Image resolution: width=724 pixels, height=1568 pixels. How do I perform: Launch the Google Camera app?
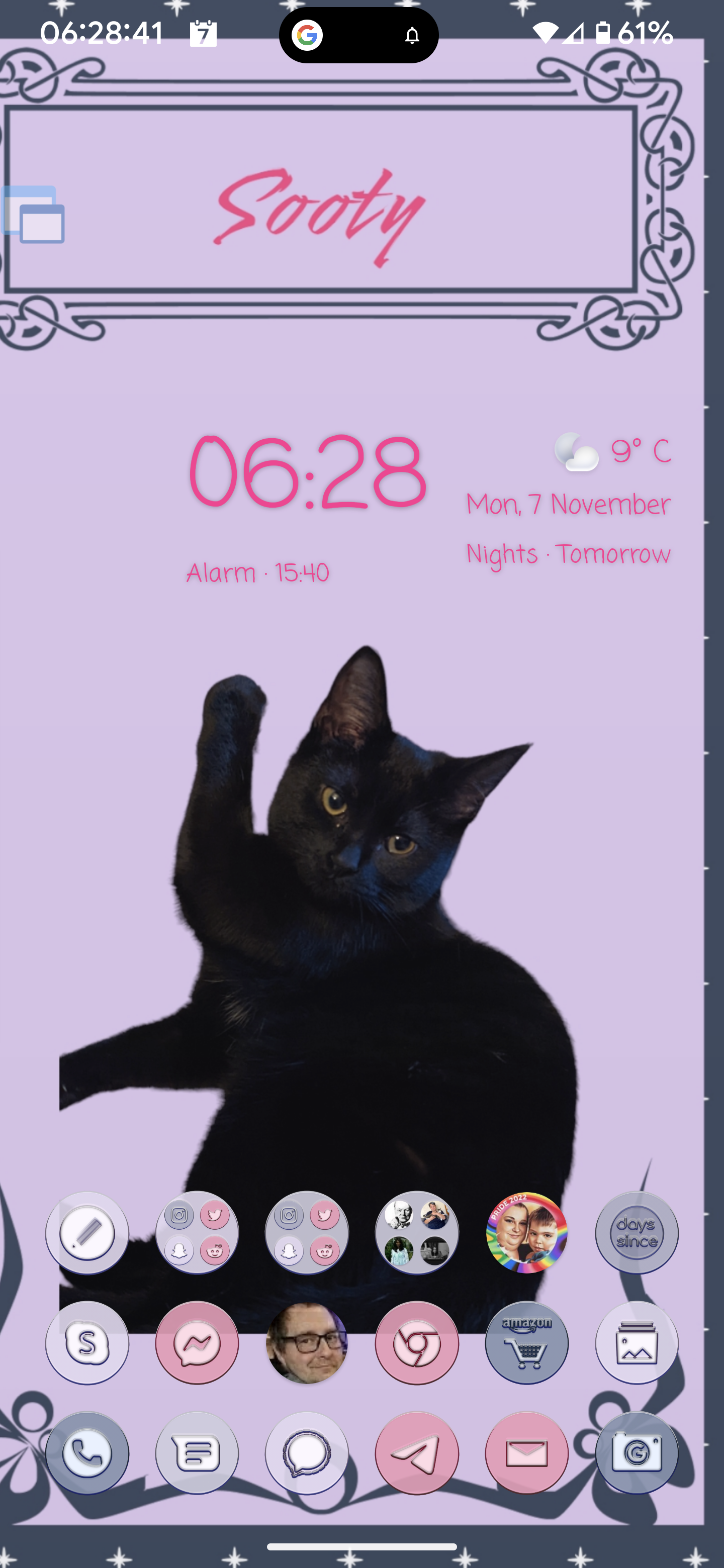click(x=637, y=1453)
